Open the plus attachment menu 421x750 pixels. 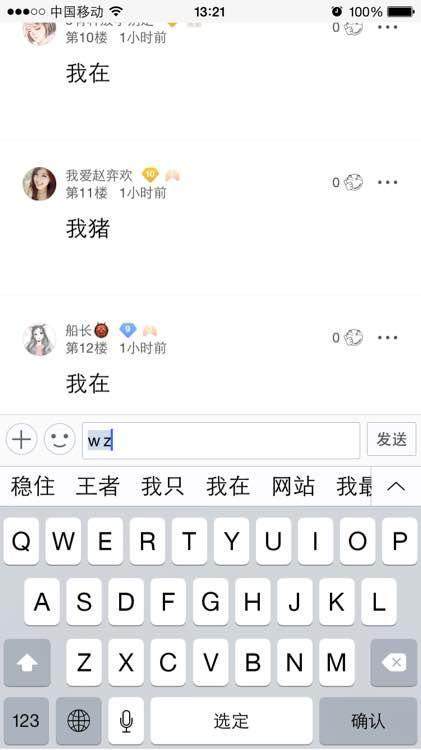pyautogui.click(x=22, y=439)
